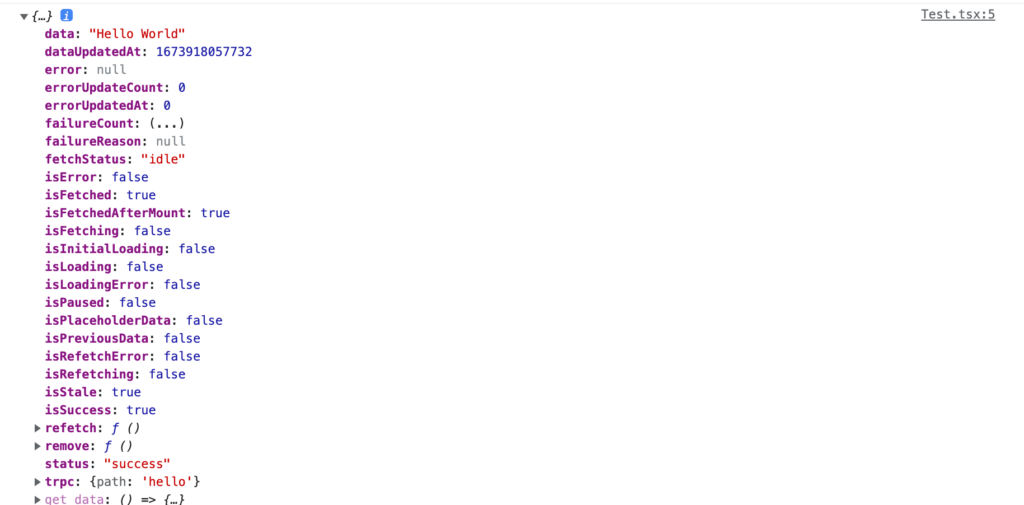Expand the refetch function entry
This screenshot has height=505, width=1024.
point(38,428)
